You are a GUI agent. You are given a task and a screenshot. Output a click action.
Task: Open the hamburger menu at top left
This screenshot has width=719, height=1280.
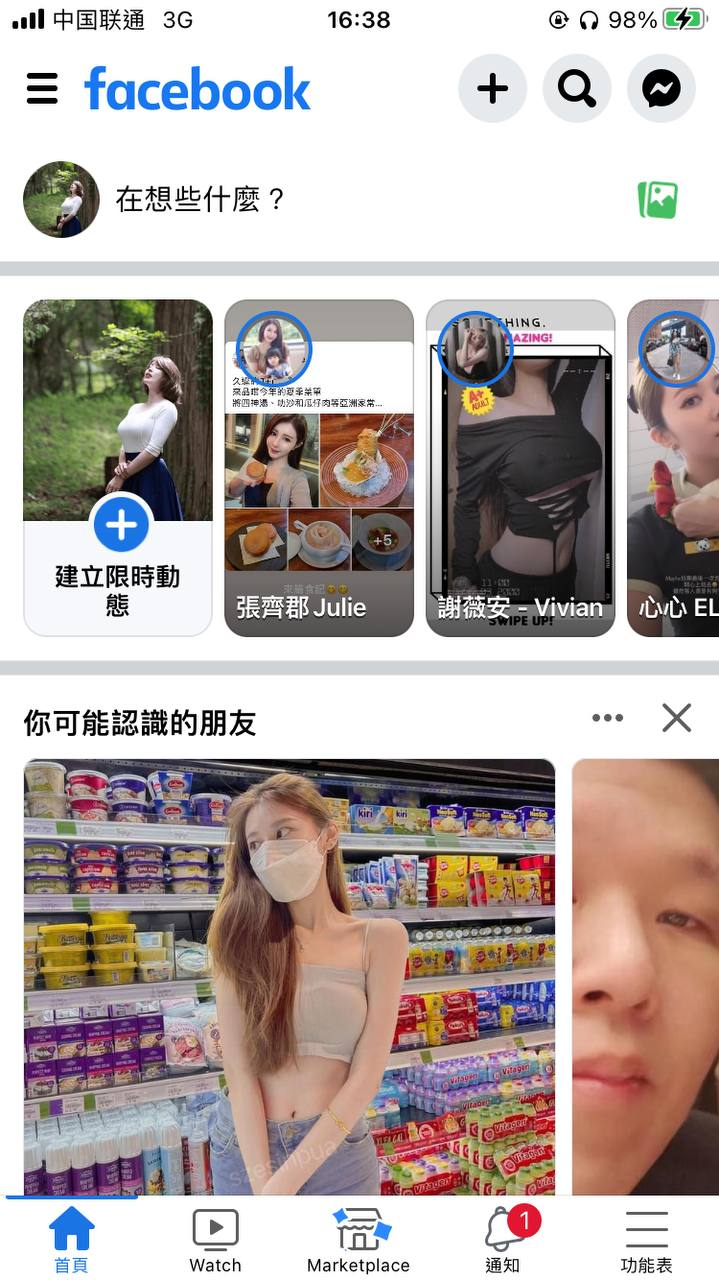pos(42,89)
